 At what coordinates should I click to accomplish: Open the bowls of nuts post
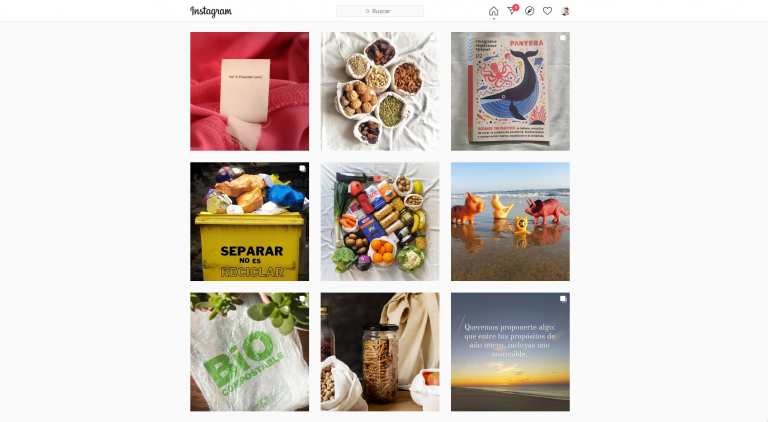pyautogui.click(x=379, y=91)
